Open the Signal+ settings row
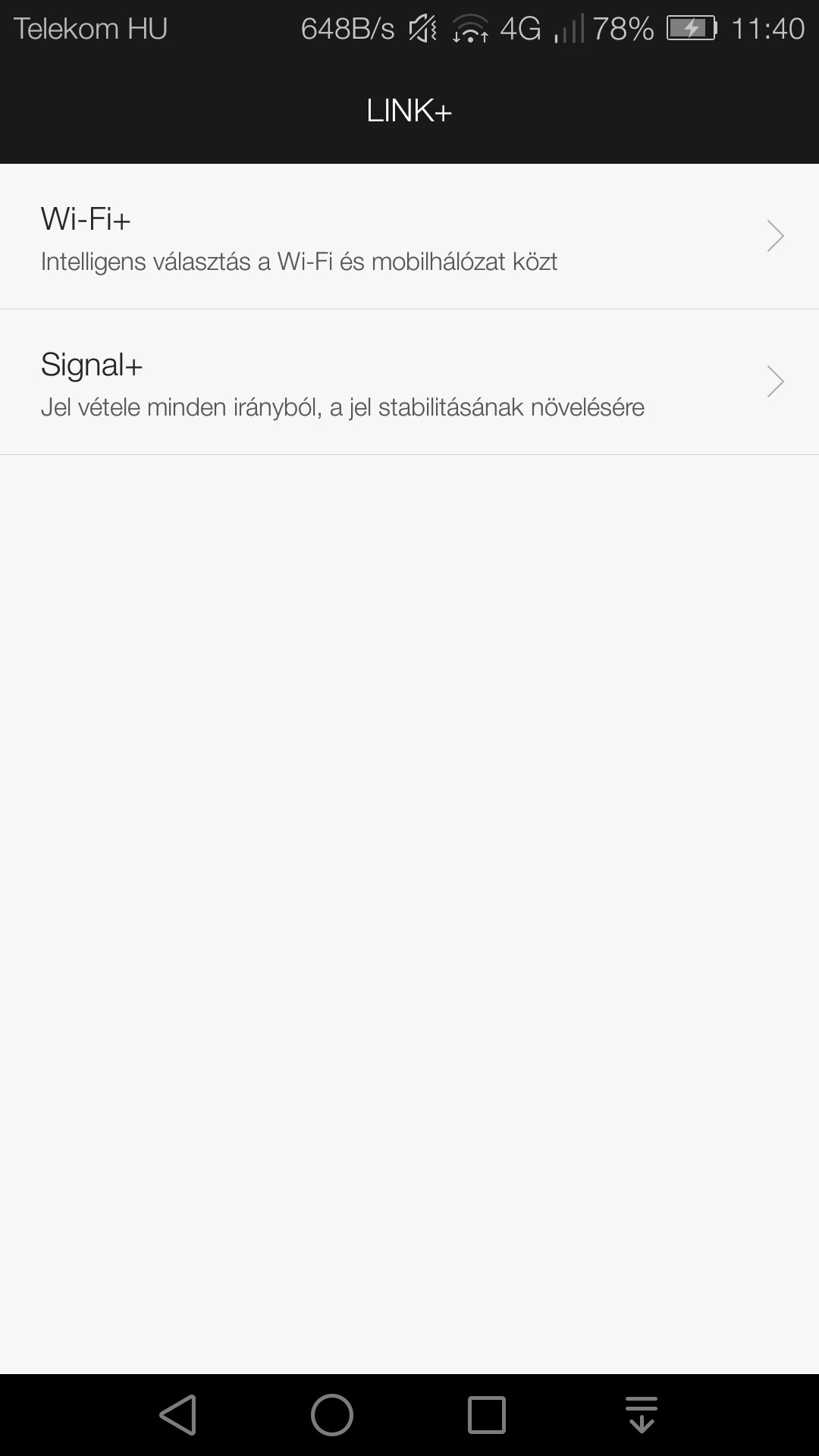The width and height of the screenshot is (819, 1456). [409, 382]
